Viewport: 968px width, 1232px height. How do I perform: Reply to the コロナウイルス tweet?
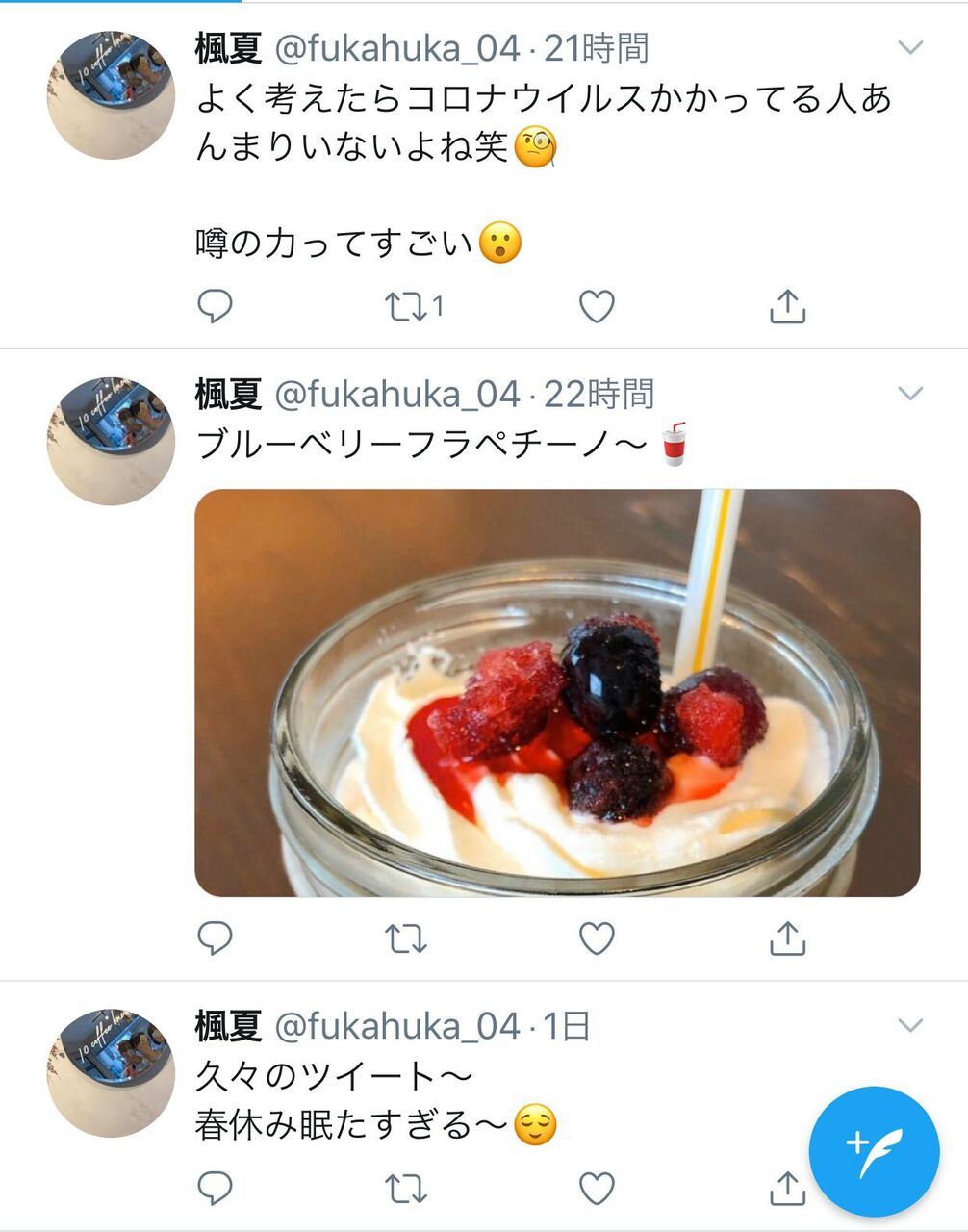[x=215, y=306]
